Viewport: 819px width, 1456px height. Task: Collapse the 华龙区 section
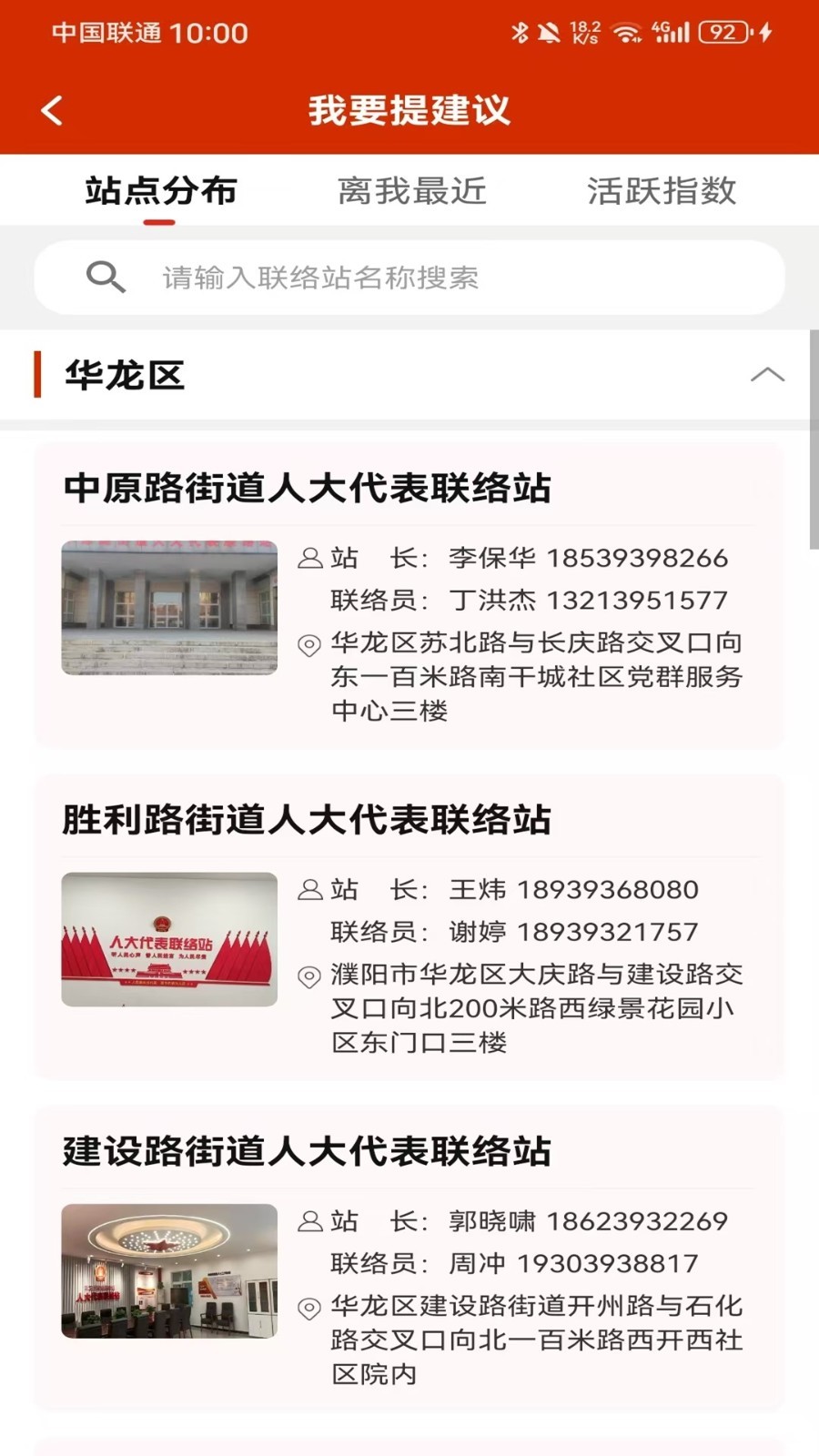click(767, 375)
